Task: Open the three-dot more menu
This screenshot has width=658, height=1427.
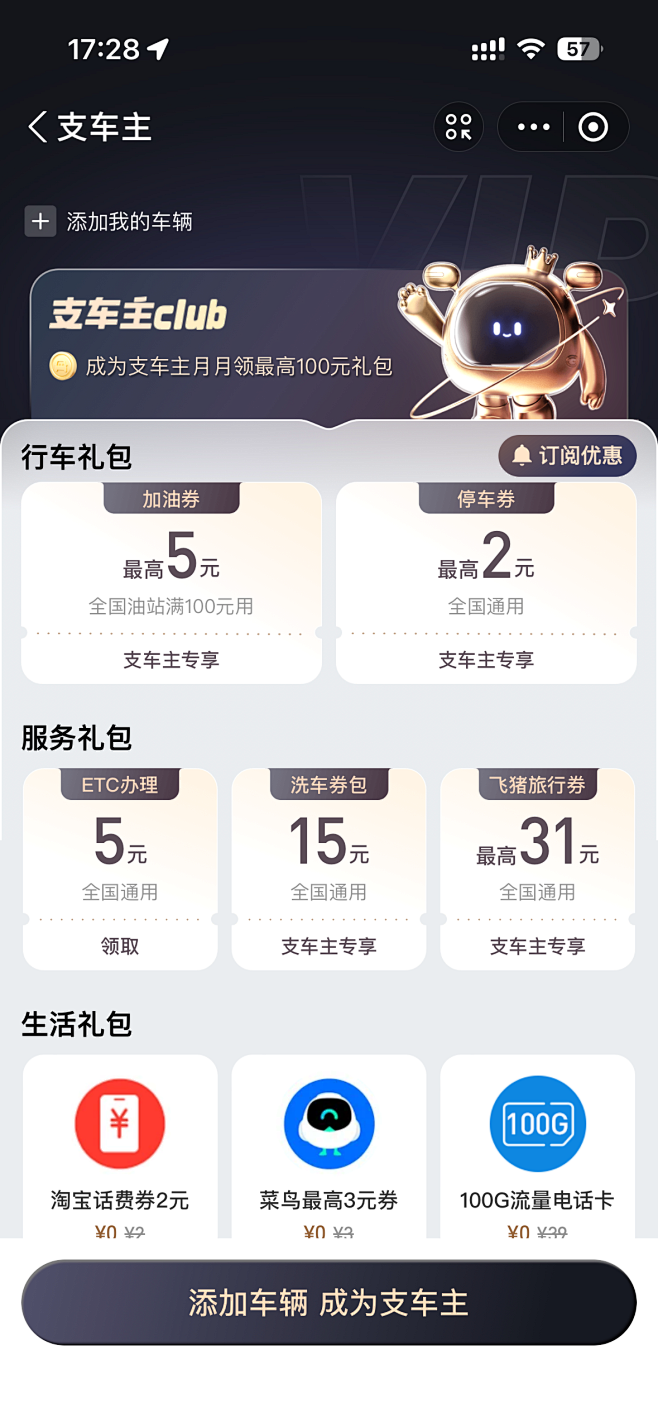Action: [533, 128]
